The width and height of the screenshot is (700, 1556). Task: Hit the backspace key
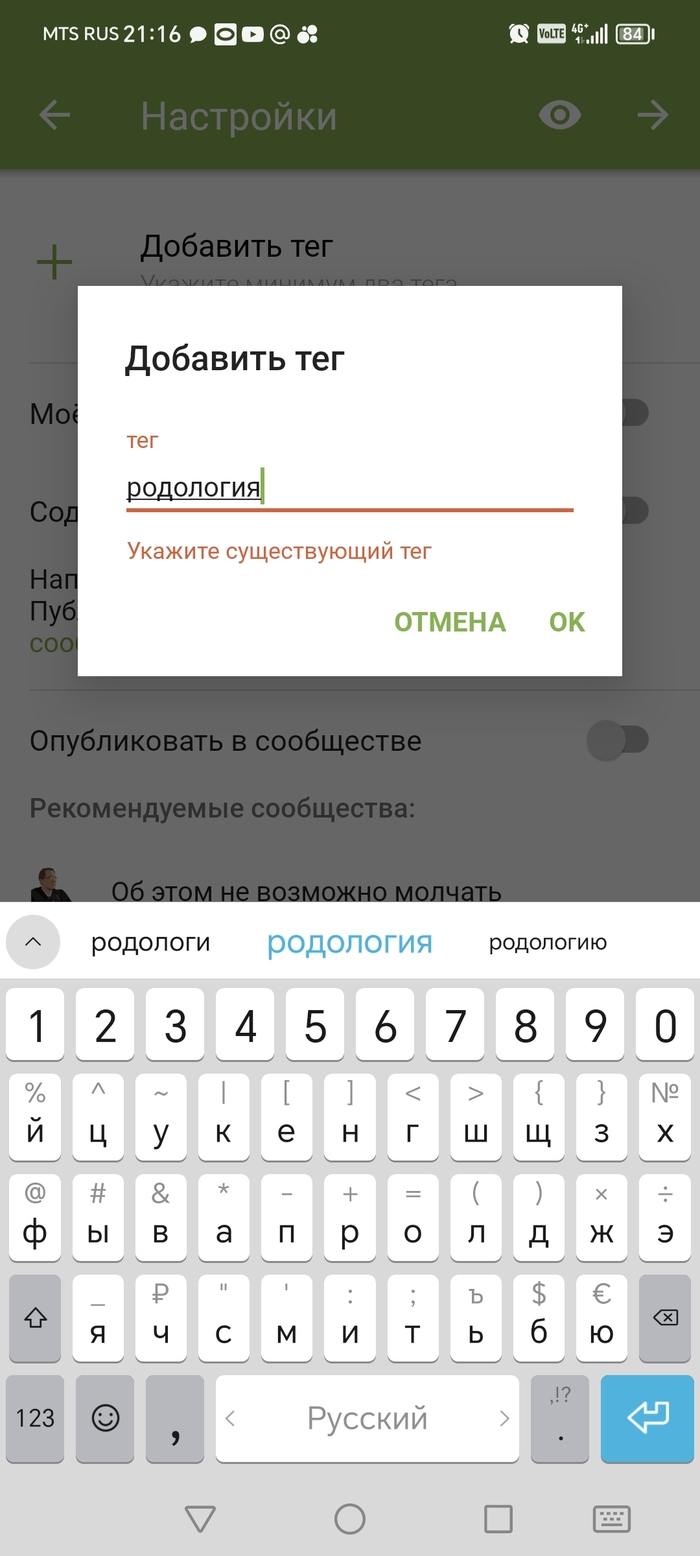(x=664, y=1319)
